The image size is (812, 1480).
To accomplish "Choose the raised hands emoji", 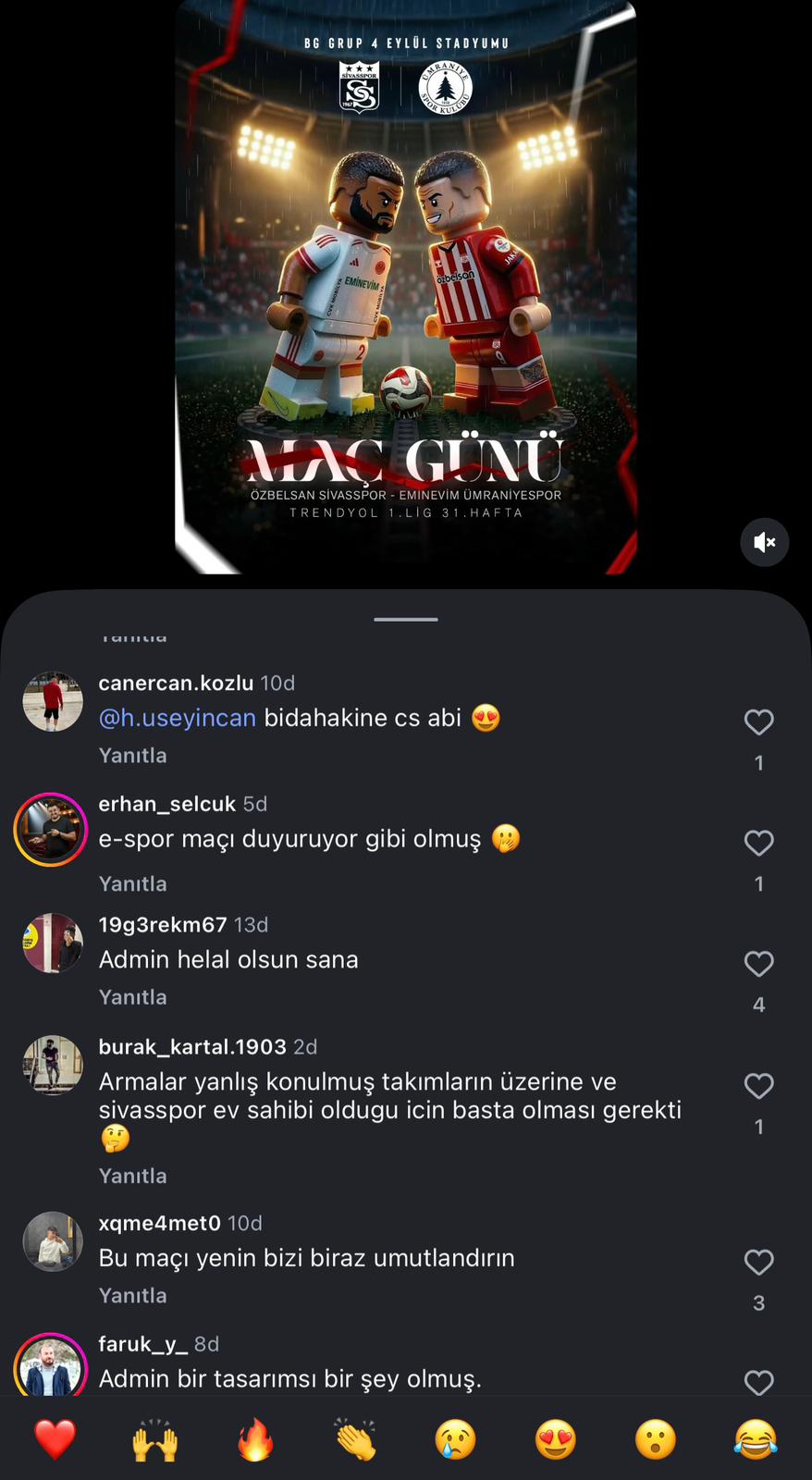I will (155, 1440).
